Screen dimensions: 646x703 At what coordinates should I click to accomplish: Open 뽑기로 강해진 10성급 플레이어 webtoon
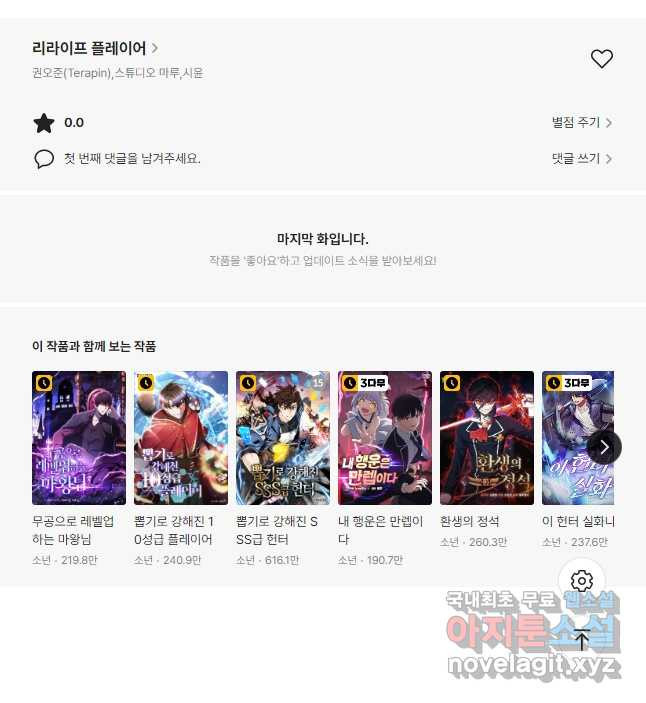pos(181,438)
